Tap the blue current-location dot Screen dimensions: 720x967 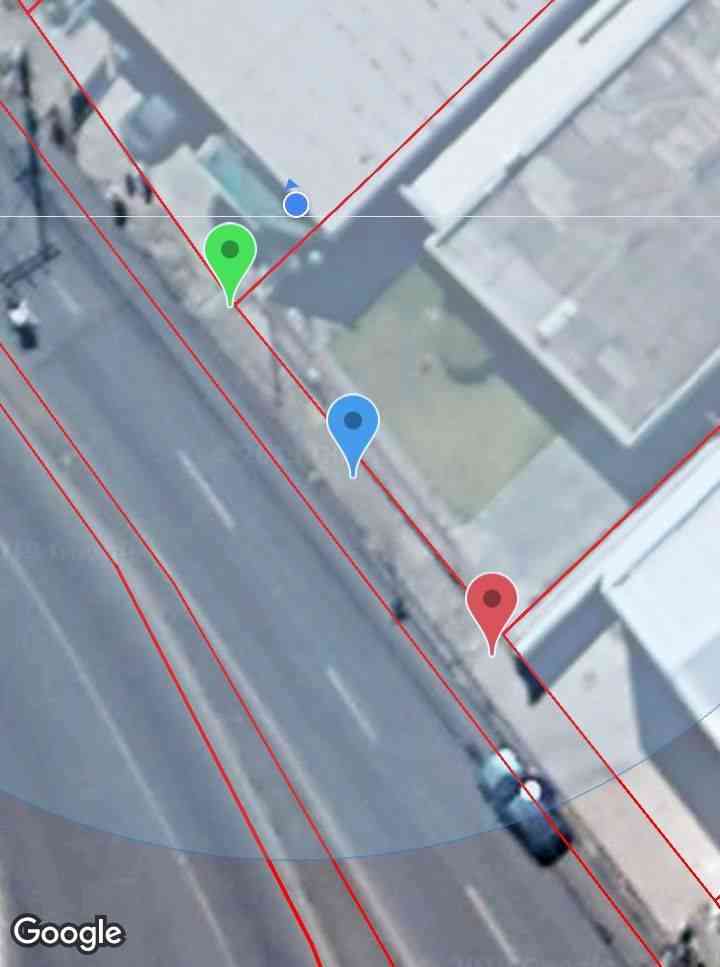(x=295, y=204)
